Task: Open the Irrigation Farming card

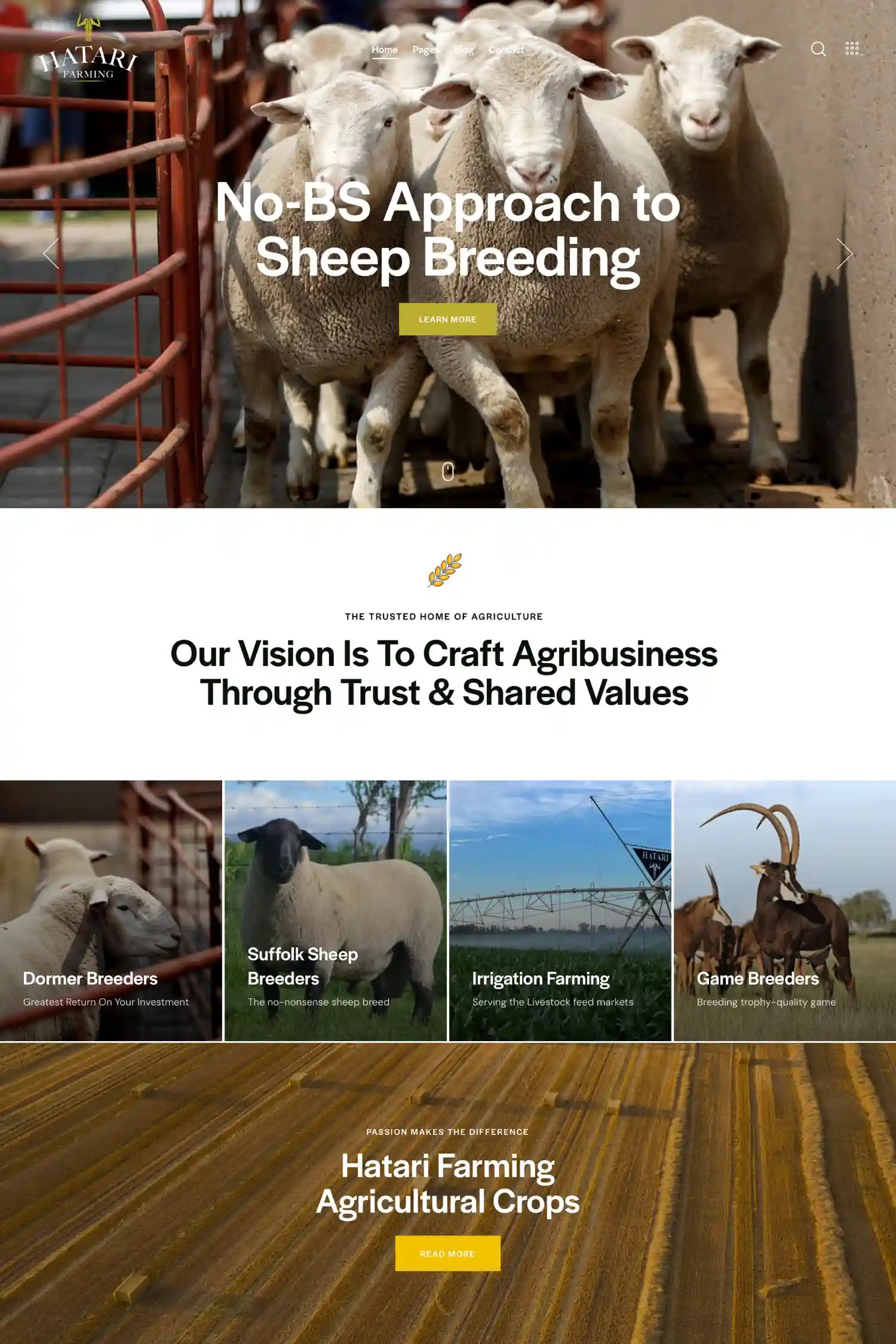Action: pos(560,910)
